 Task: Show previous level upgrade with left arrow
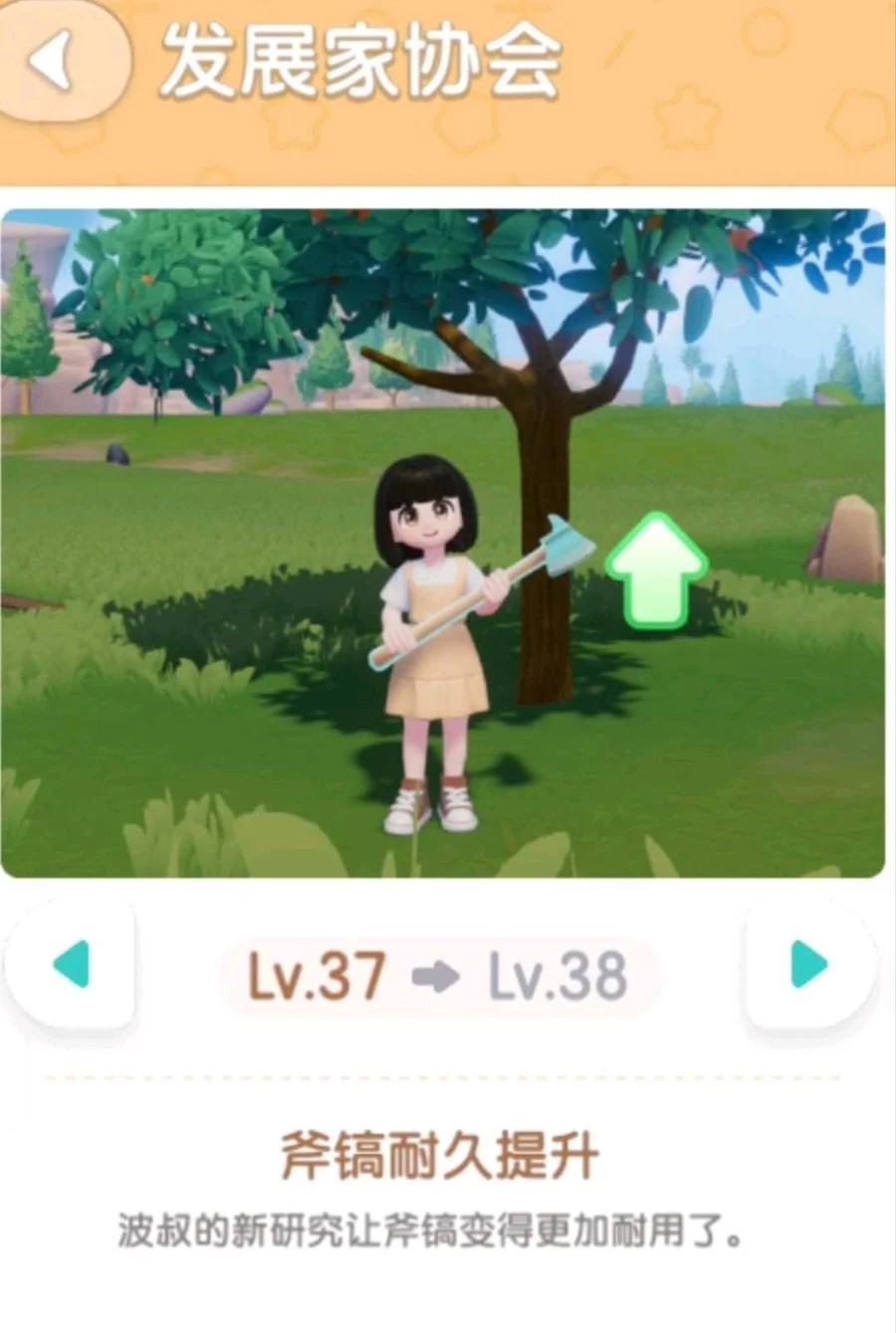pos(72,965)
